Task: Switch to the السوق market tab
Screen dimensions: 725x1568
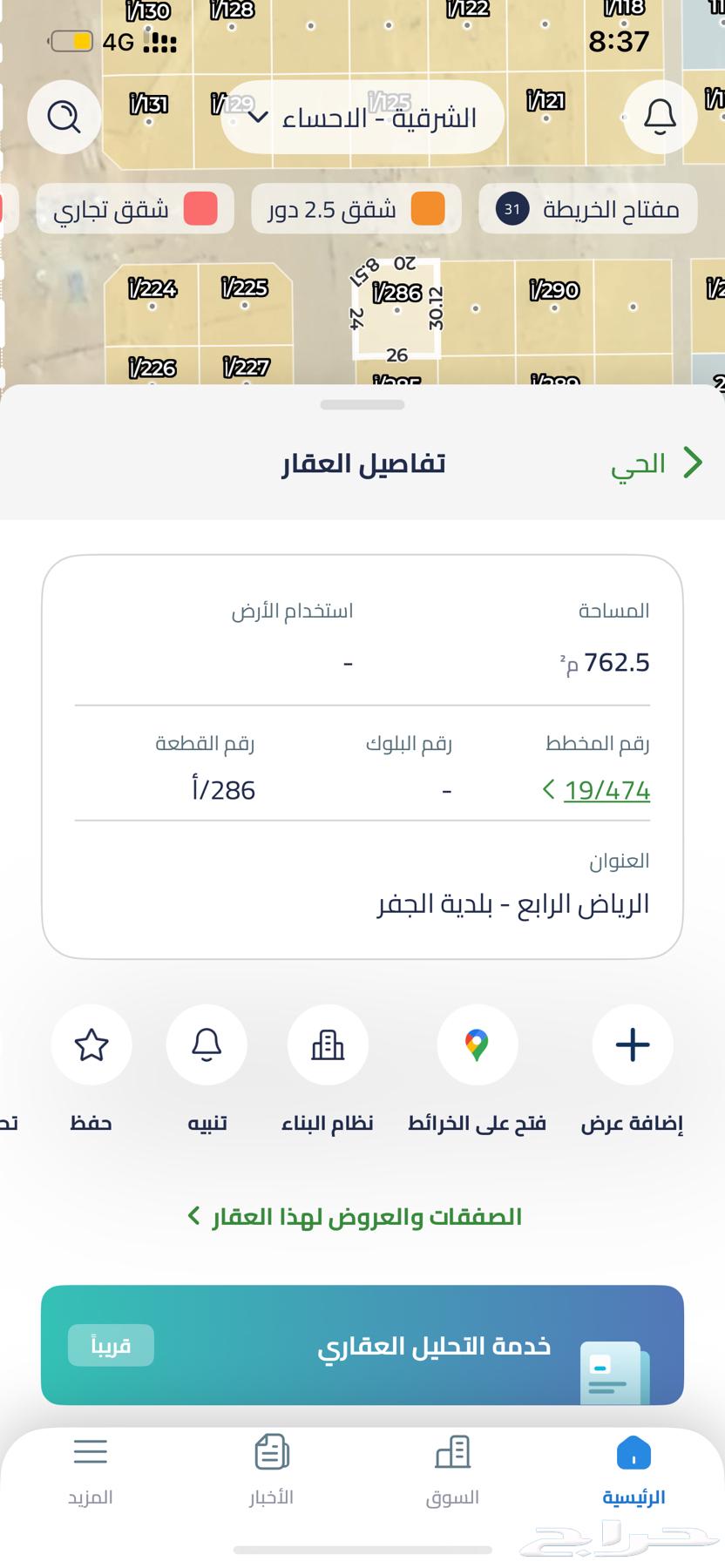Action: (x=452, y=1469)
